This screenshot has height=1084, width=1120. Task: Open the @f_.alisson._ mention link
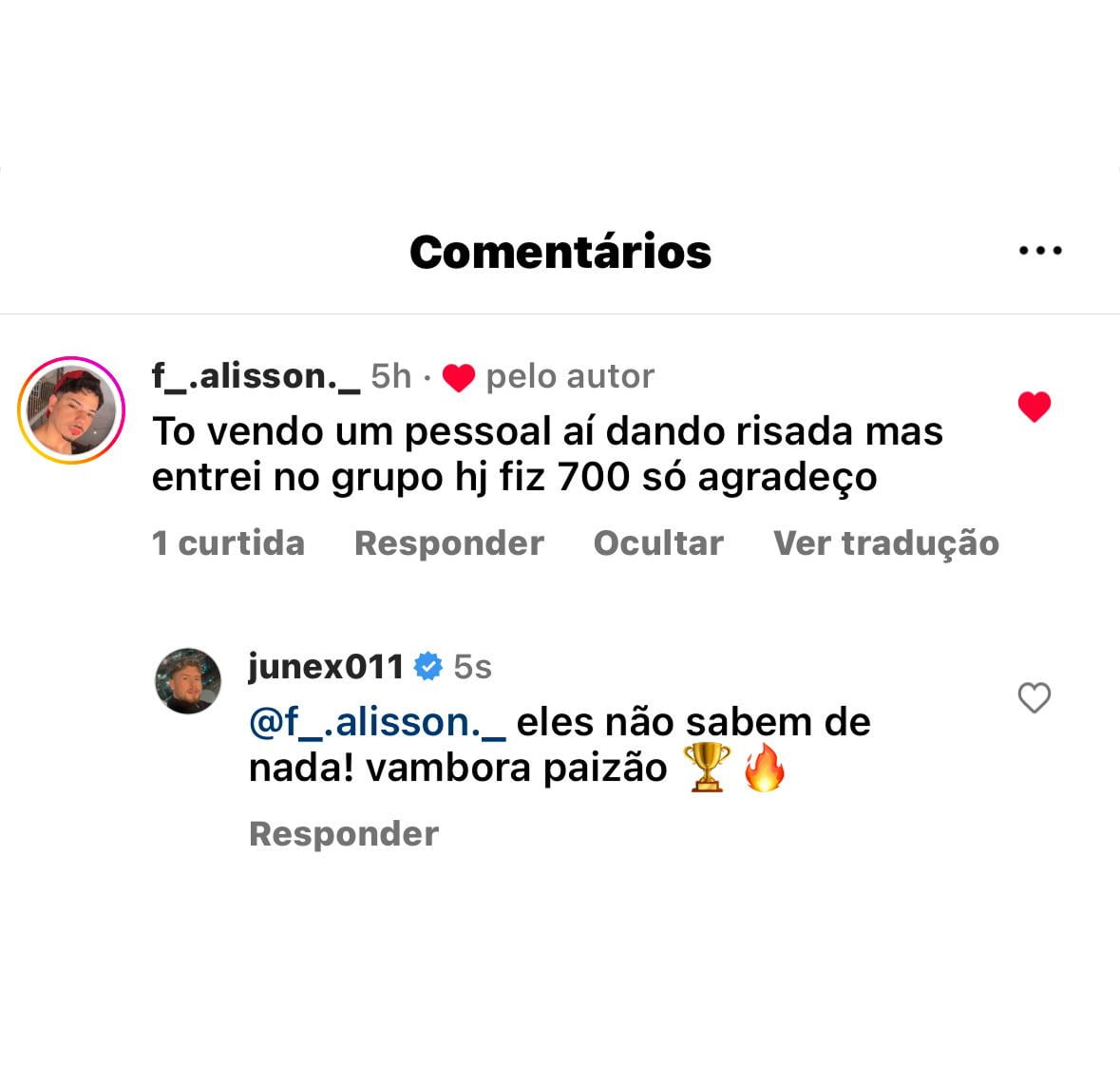(377, 722)
